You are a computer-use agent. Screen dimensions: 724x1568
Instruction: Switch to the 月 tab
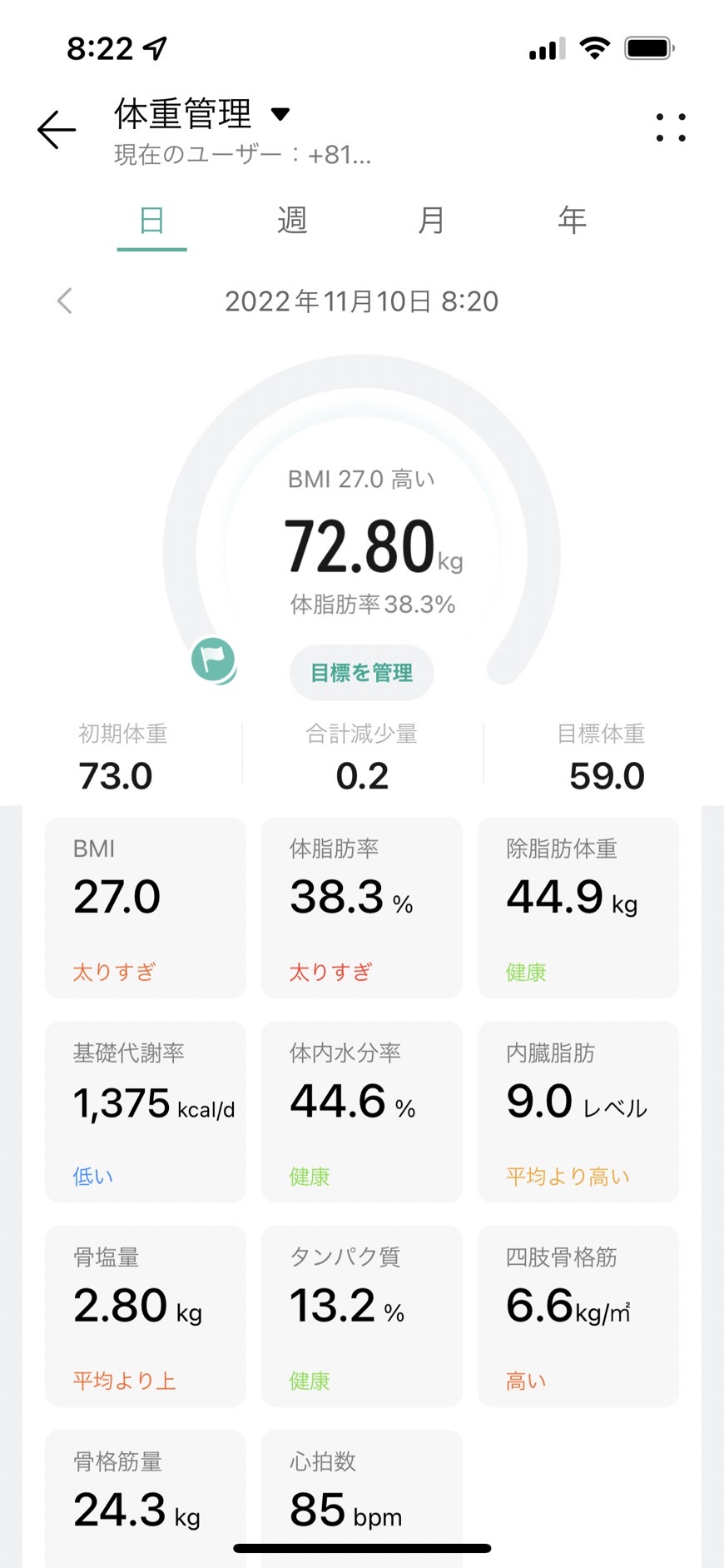click(431, 220)
